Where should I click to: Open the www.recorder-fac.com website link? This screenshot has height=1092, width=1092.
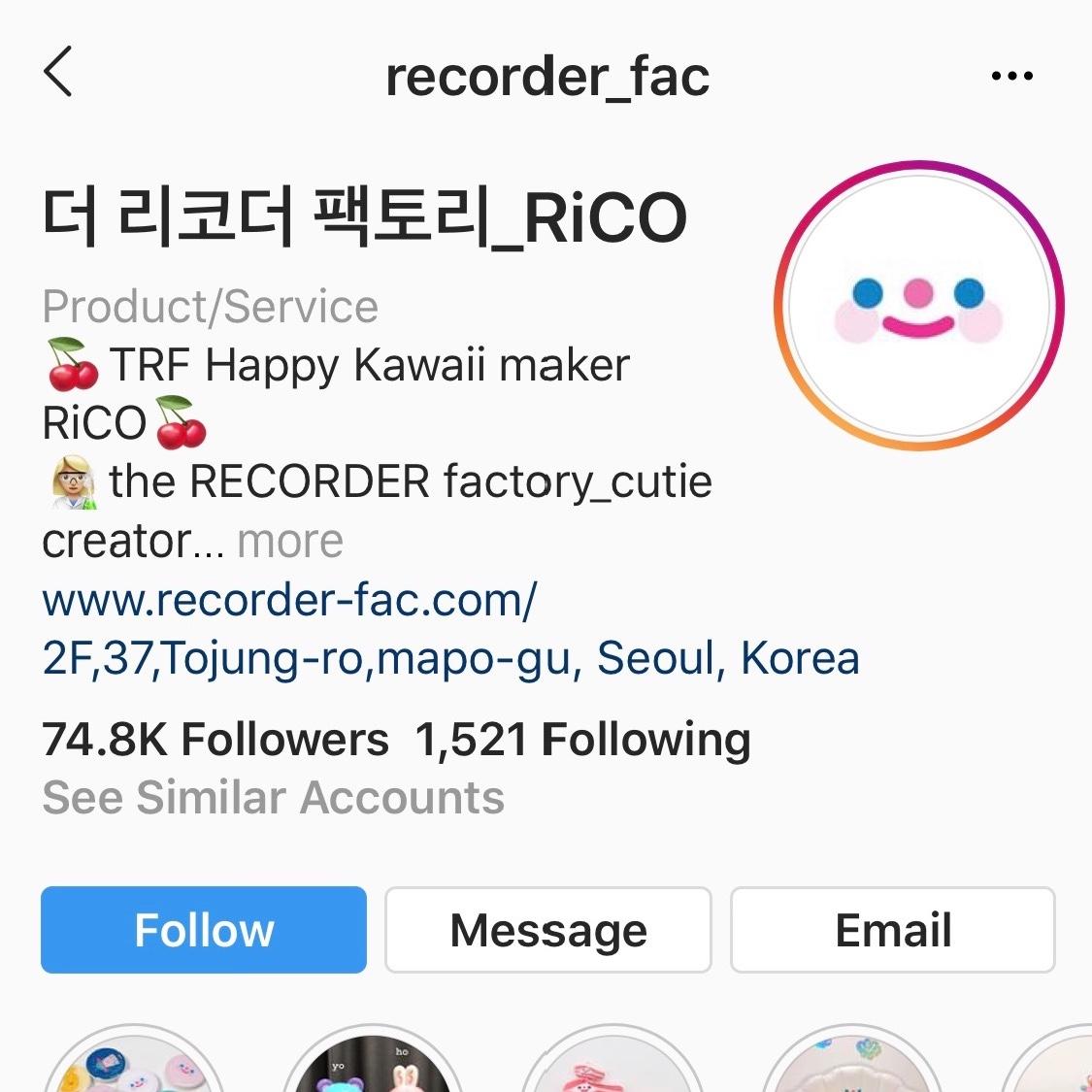pos(288,600)
